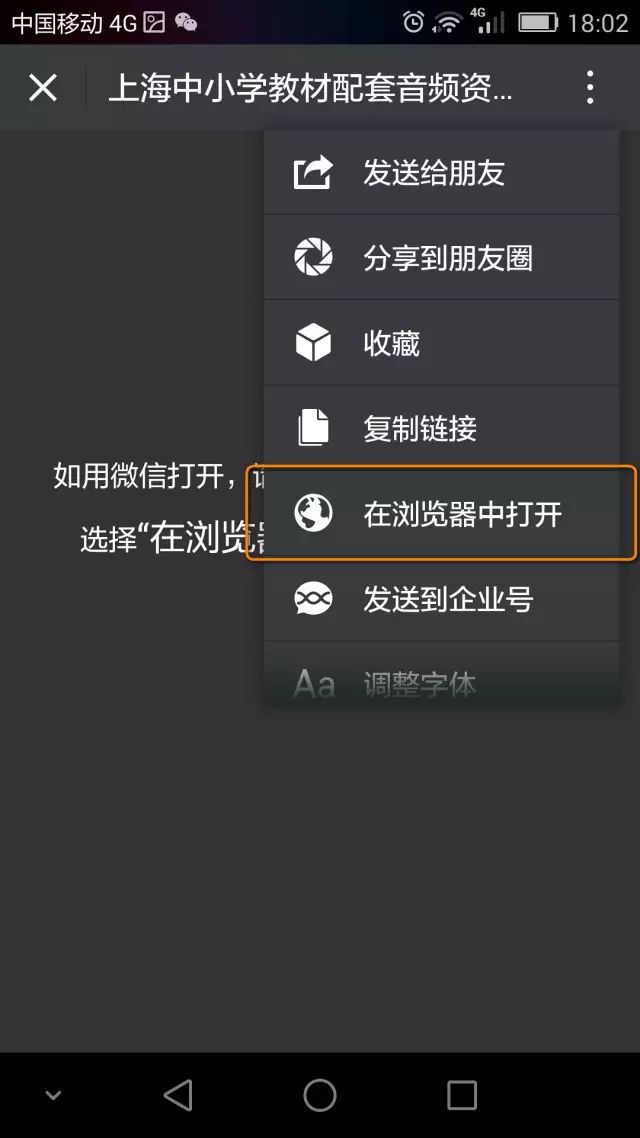This screenshot has height=1138, width=640.
Task: Go to the system home screen
Action: click(x=320, y=1095)
